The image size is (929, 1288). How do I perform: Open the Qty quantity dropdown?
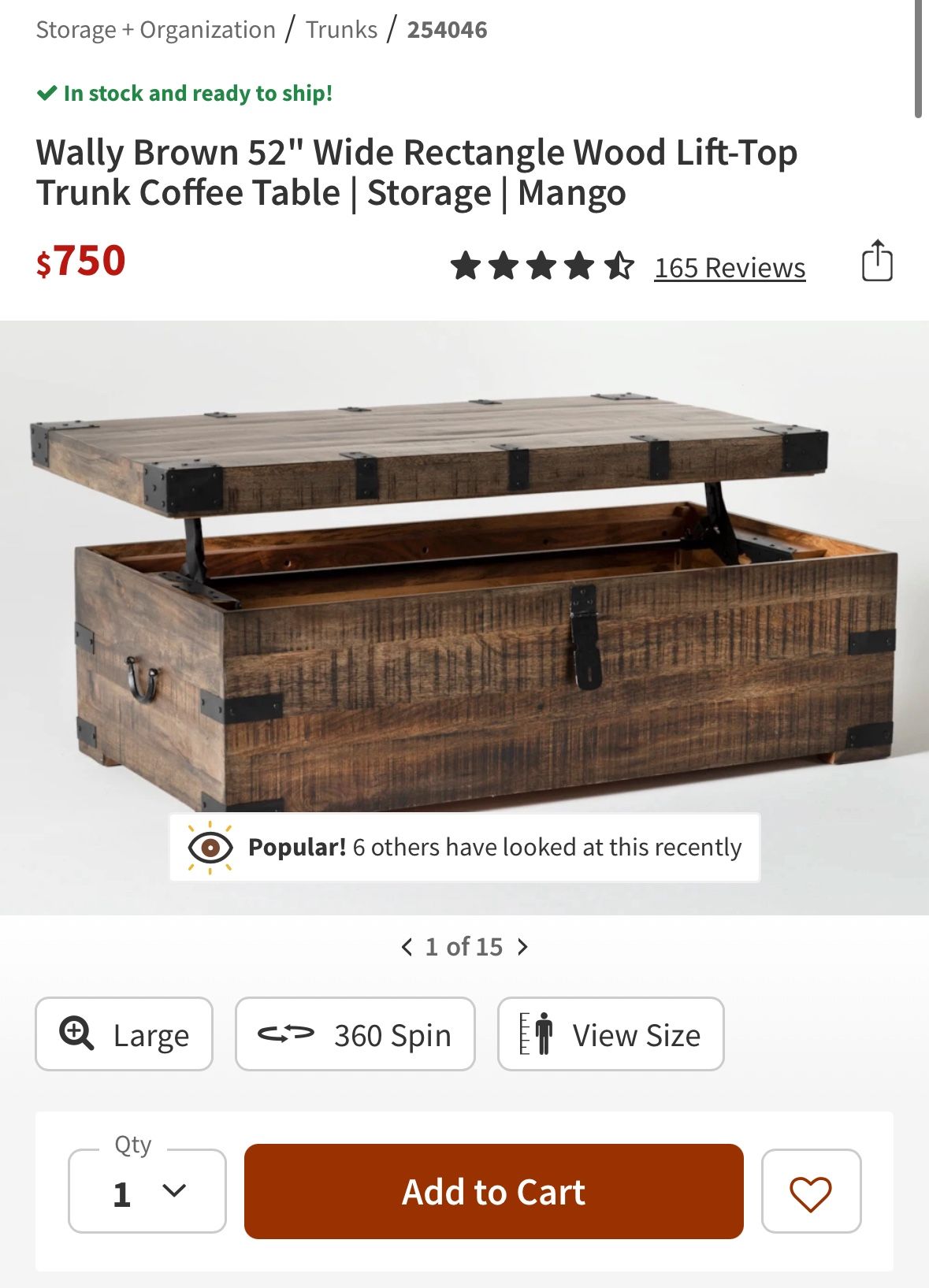pyautogui.click(x=146, y=1192)
